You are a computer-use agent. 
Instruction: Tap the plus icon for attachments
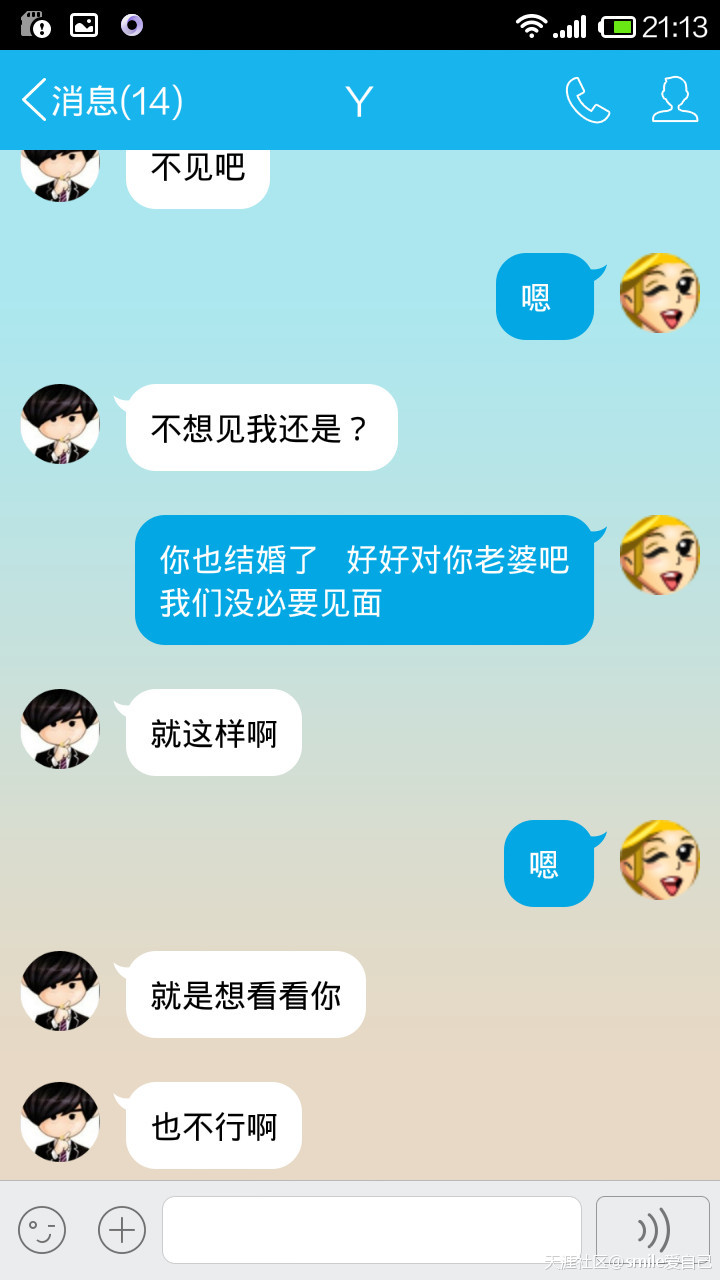pyautogui.click(x=122, y=1229)
